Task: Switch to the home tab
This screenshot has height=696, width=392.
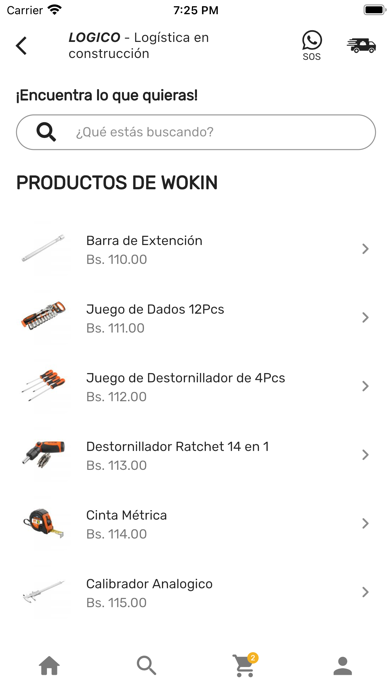Action: (x=49, y=666)
